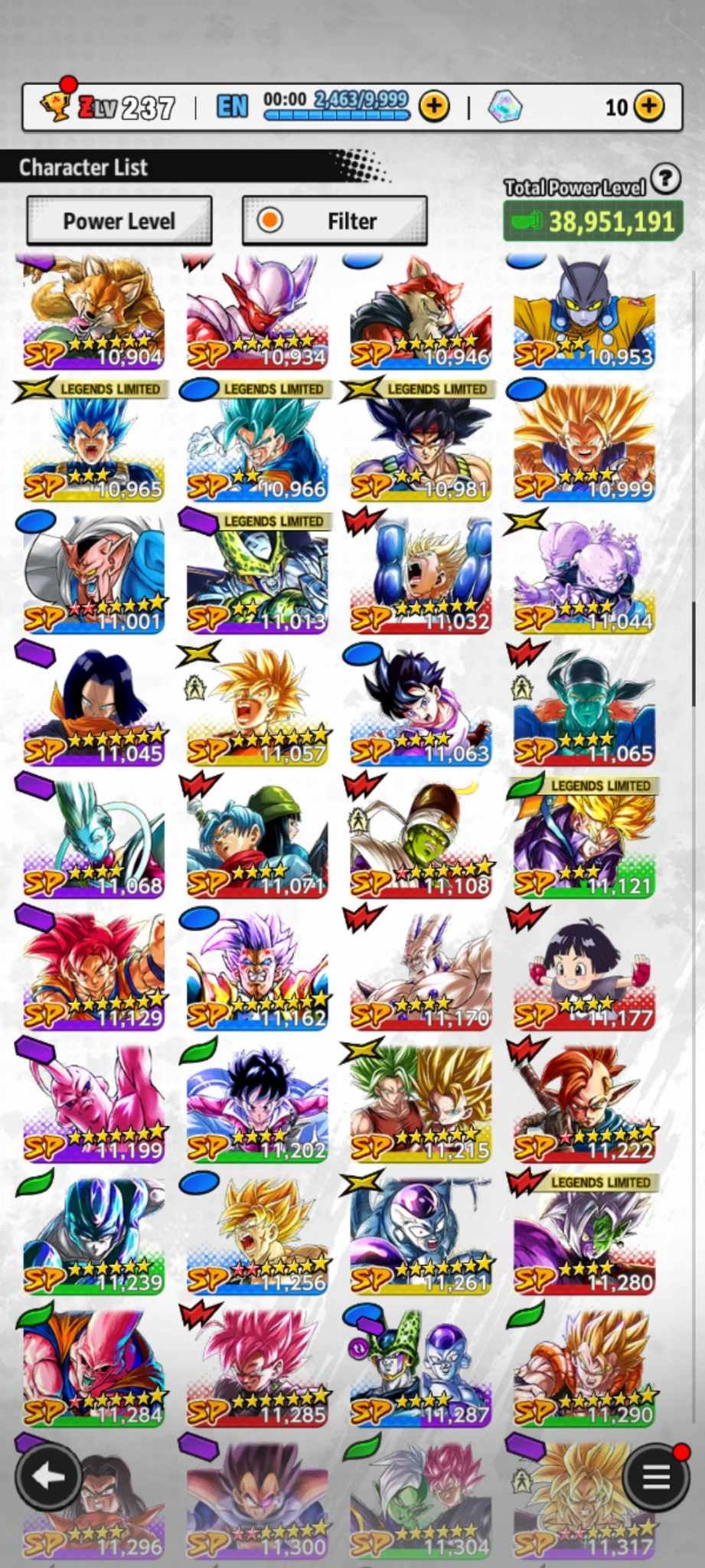Go back with the arrow button
The image size is (705, 1568).
[x=48, y=1477]
